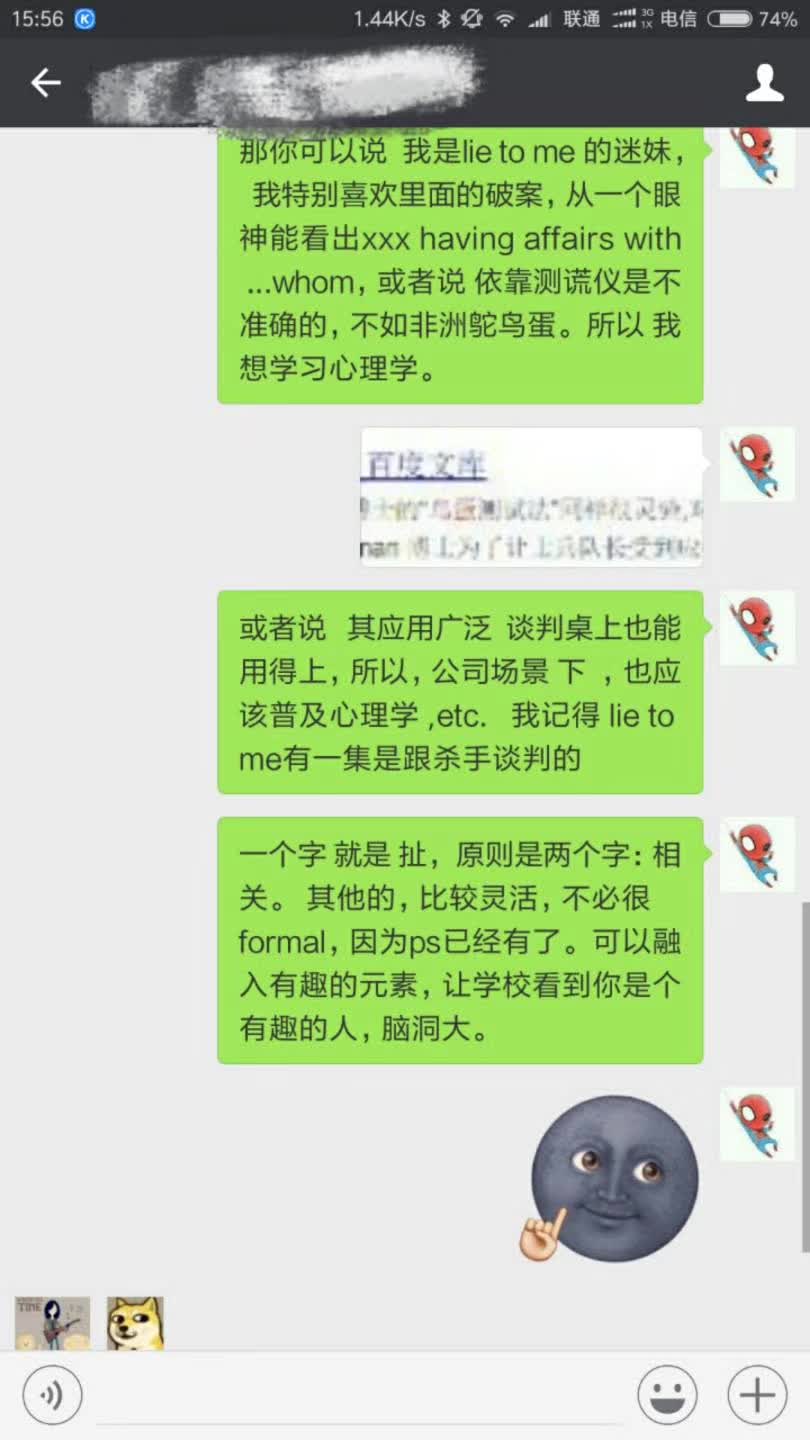Tap the avatar beside the moon sticker
This screenshot has width=810, height=1440.
tap(757, 1124)
